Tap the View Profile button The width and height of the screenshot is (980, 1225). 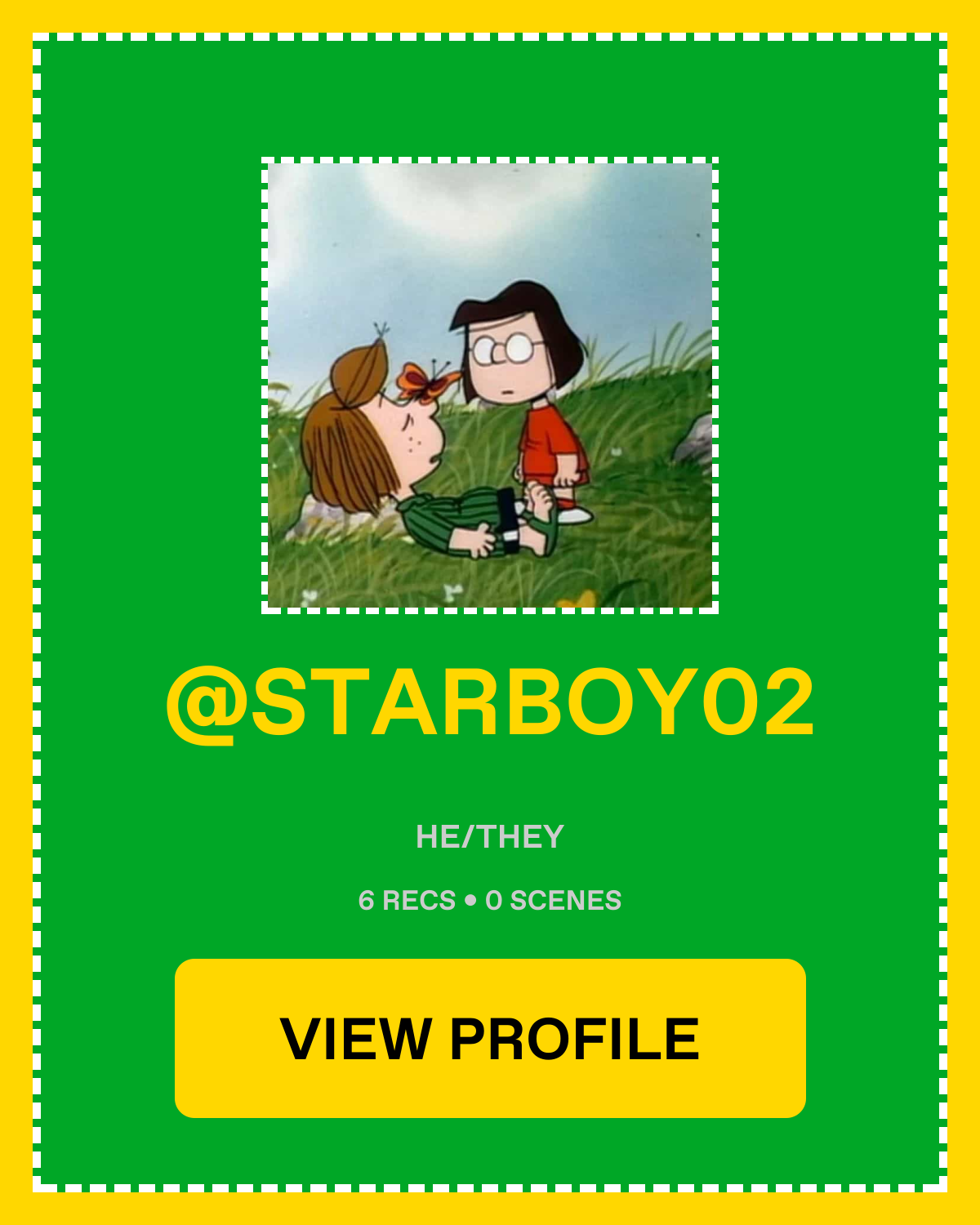pyautogui.click(x=490, y=1038)
